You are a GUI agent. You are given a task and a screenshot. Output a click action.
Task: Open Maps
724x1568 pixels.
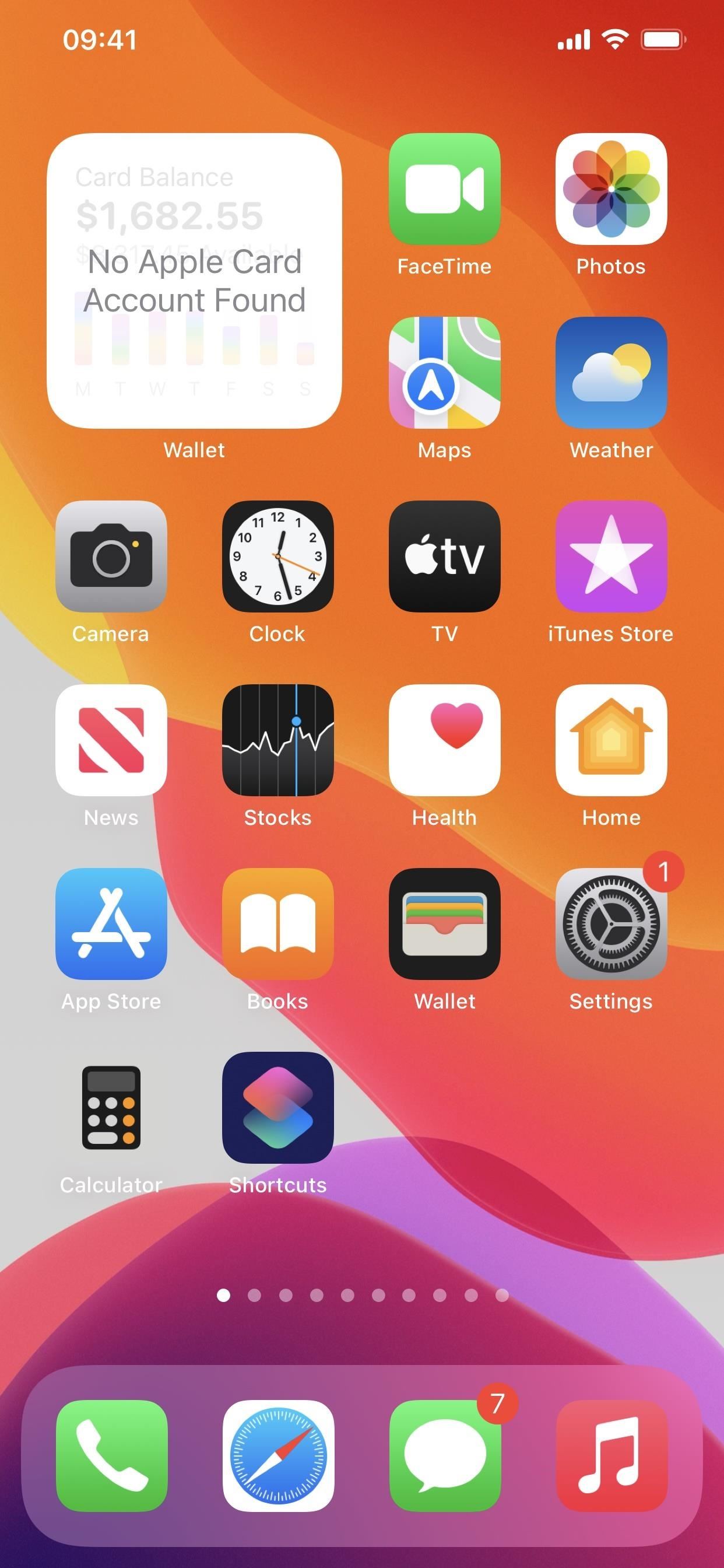pyautogui.click(x=445, y=373)
